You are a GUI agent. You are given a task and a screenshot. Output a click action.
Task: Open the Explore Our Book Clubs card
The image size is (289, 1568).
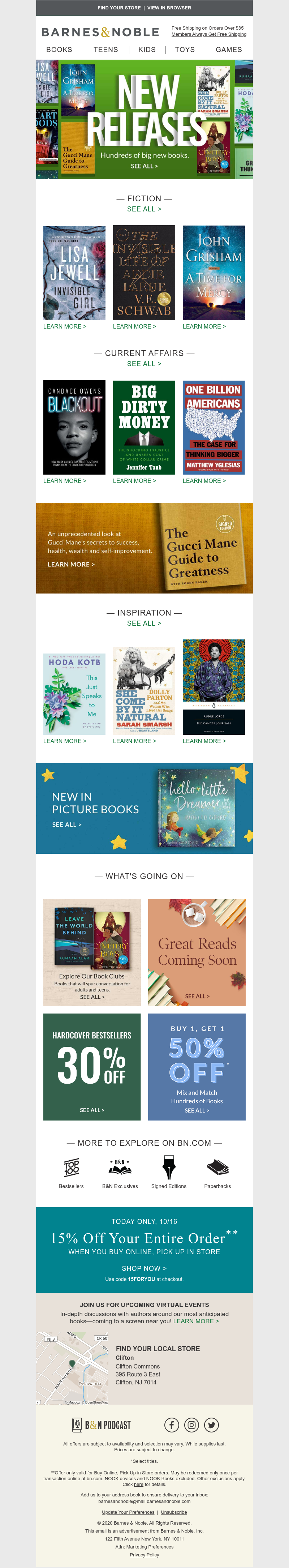coord(92,952)
